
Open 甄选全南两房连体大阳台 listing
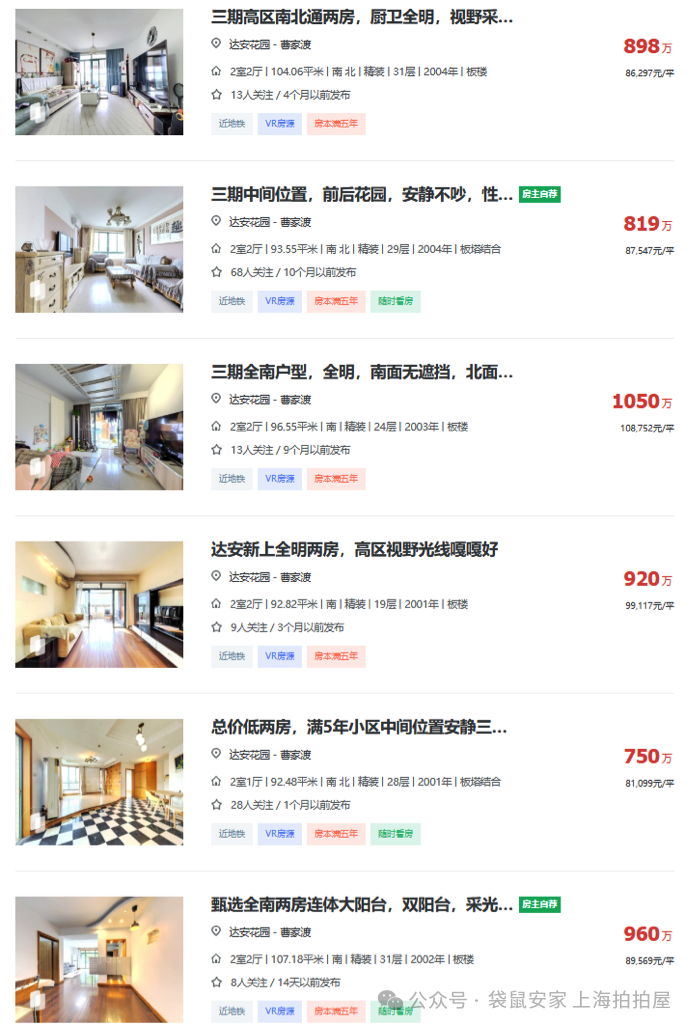click(362, 904)
